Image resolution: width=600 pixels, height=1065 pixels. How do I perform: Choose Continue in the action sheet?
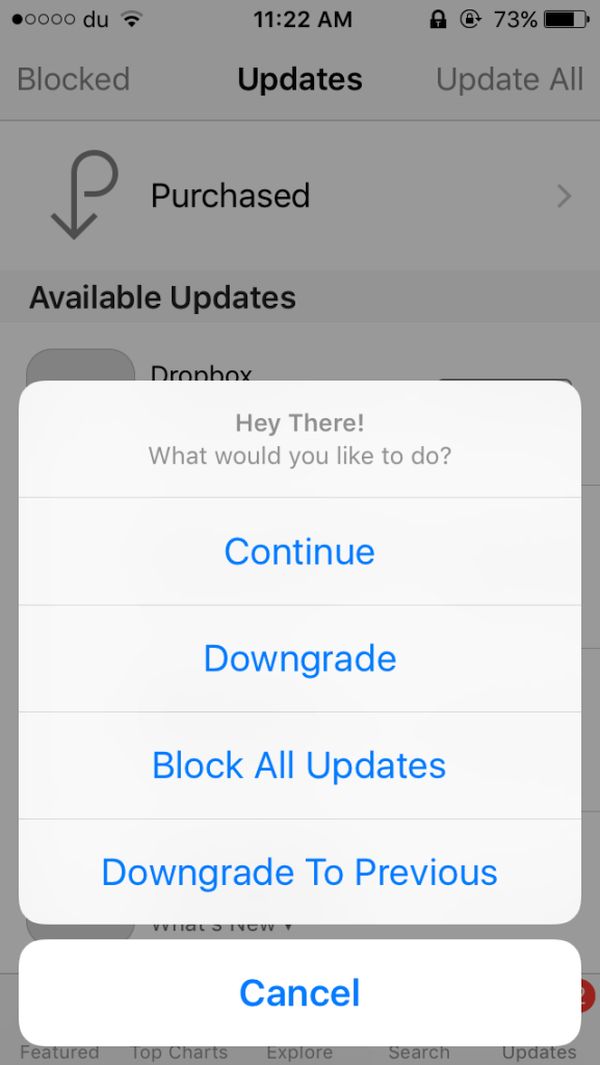click(300, 551)
